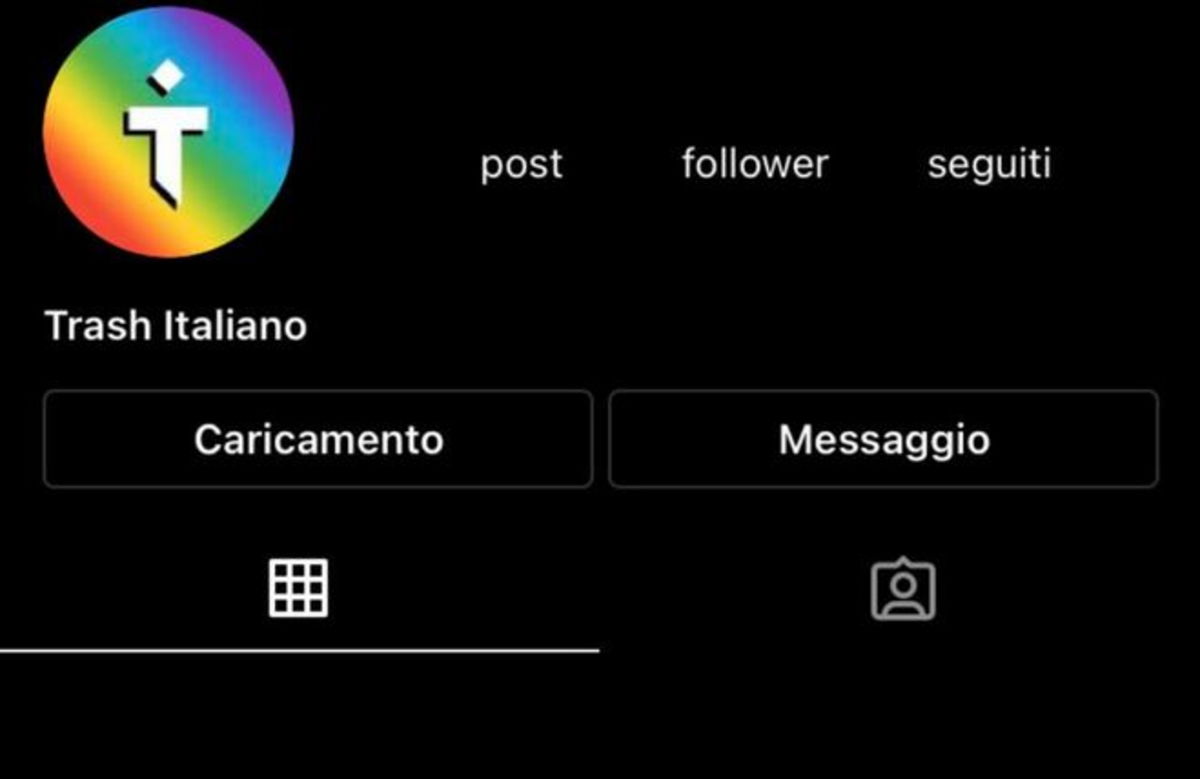Switch to the posts grid tab
The height and width of the screenshot is (779, 1200).
[298, 588]
